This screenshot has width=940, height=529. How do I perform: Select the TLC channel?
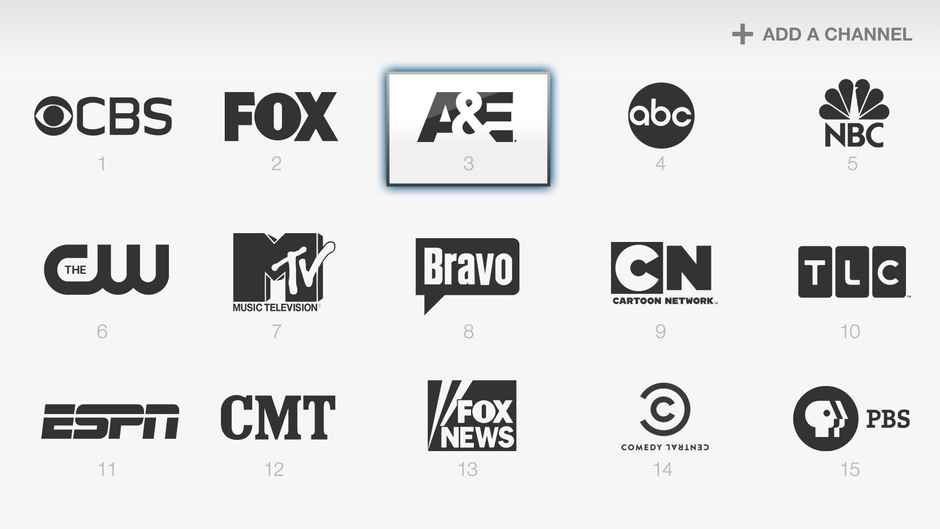pos(851,272)
